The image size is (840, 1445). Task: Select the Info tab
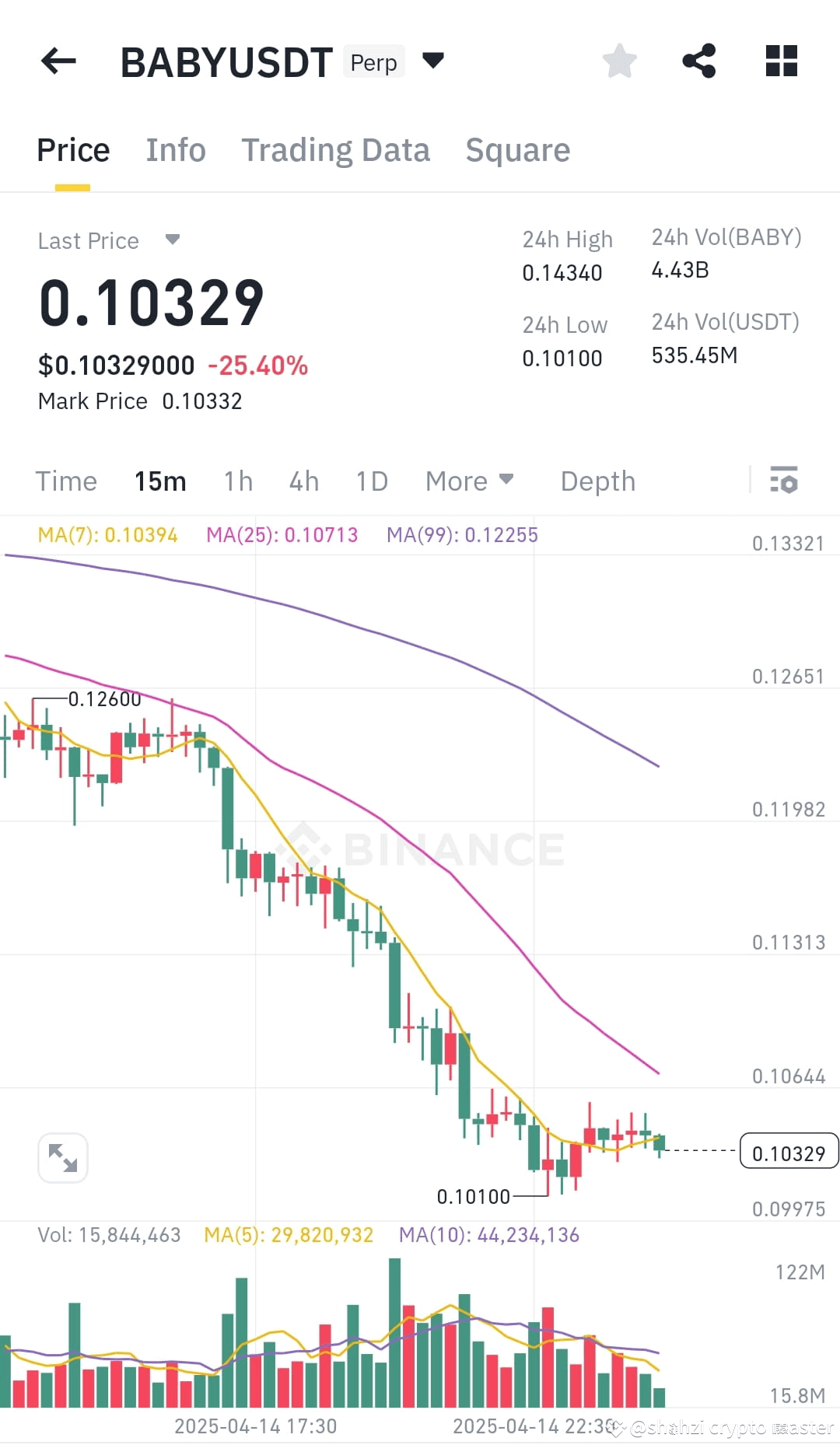pyautogui.click(x=175, y=149)
